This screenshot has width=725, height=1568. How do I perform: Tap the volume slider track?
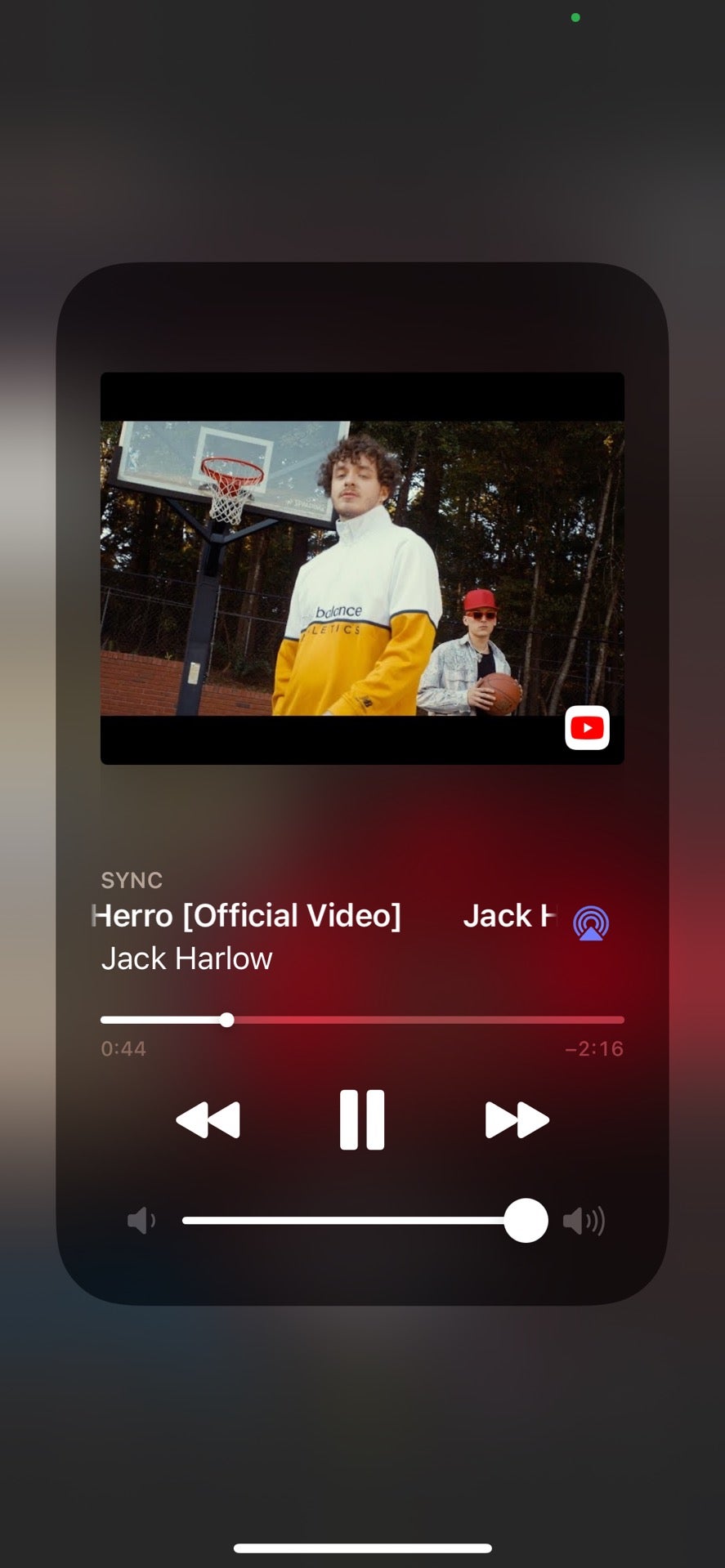tap(351, 1221)
